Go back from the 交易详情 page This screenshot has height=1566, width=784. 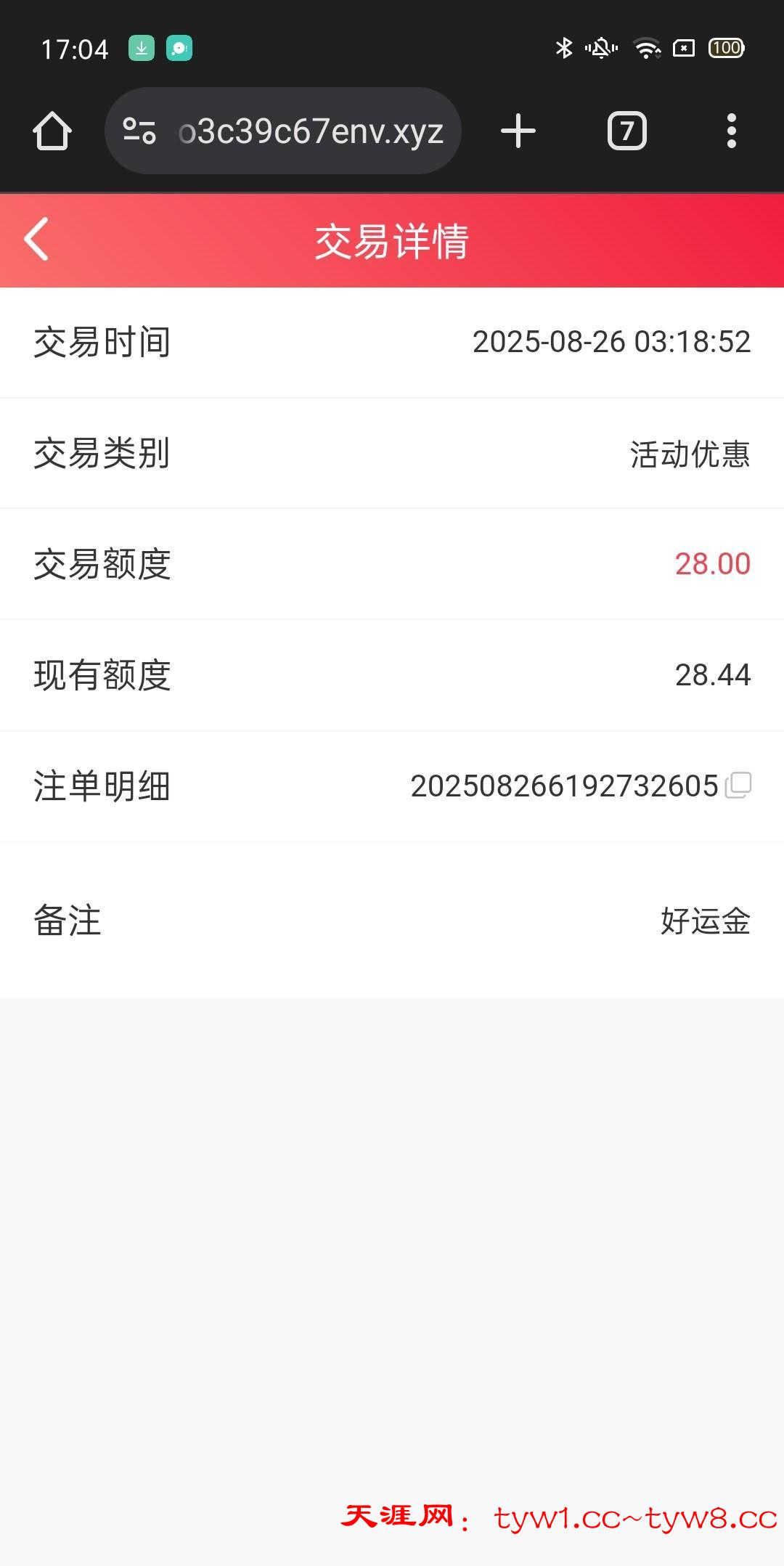(x=36, y=239)
